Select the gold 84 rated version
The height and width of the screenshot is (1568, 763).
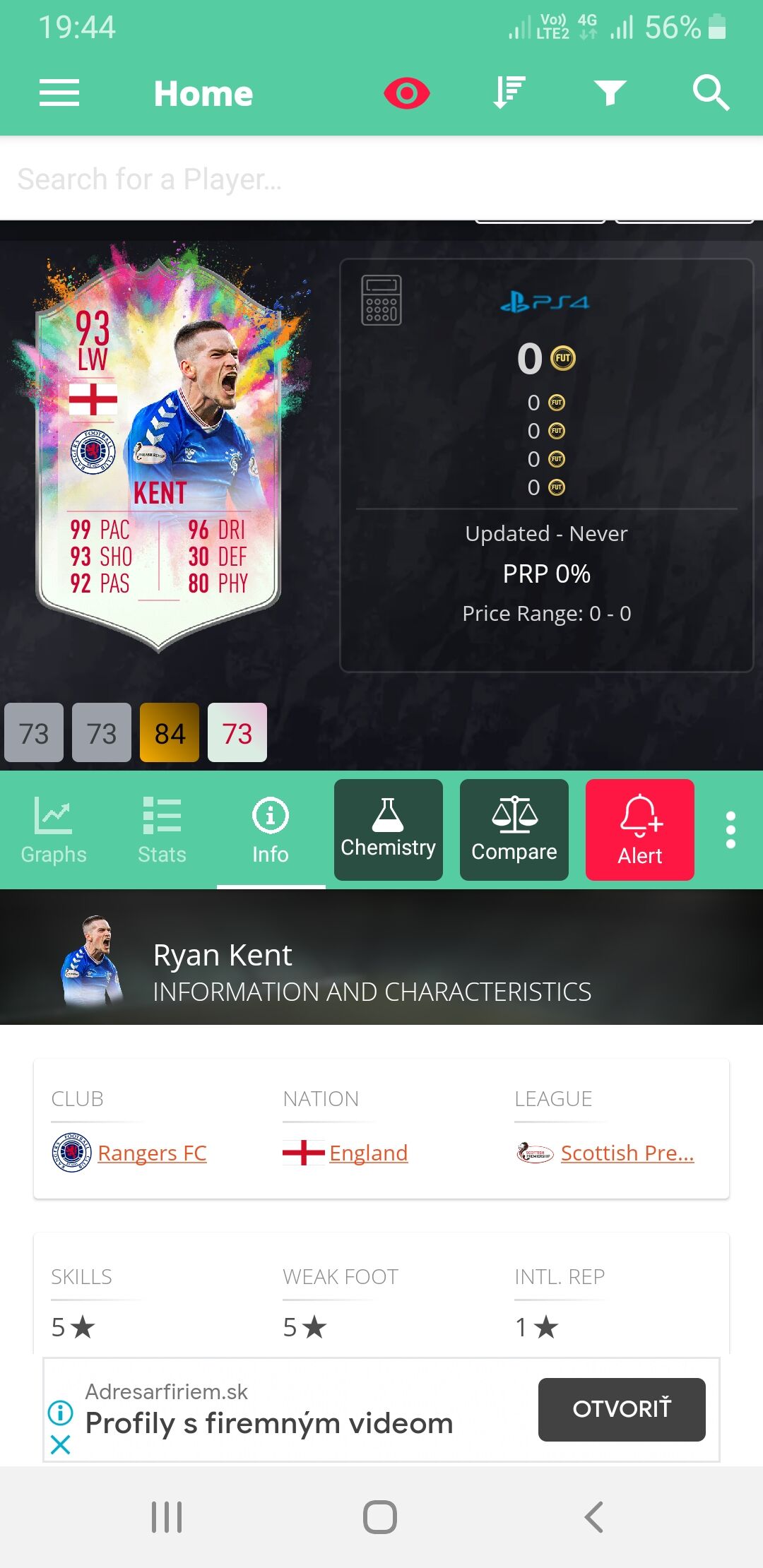170,733
